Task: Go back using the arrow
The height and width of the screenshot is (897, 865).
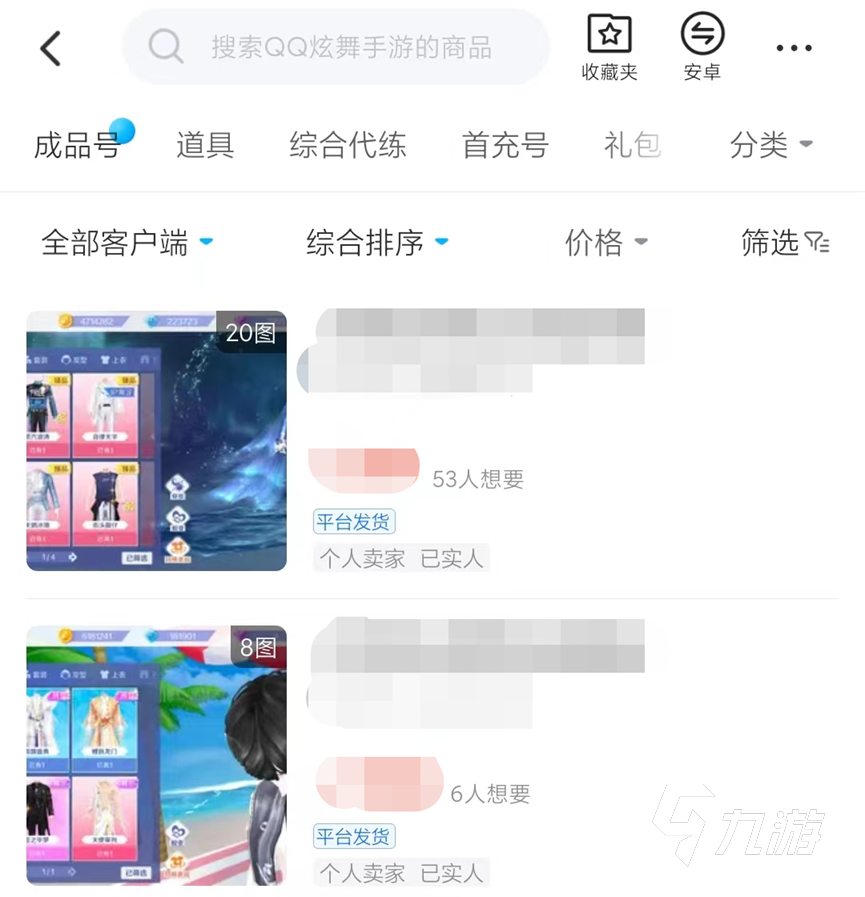Action: point(50,48)
